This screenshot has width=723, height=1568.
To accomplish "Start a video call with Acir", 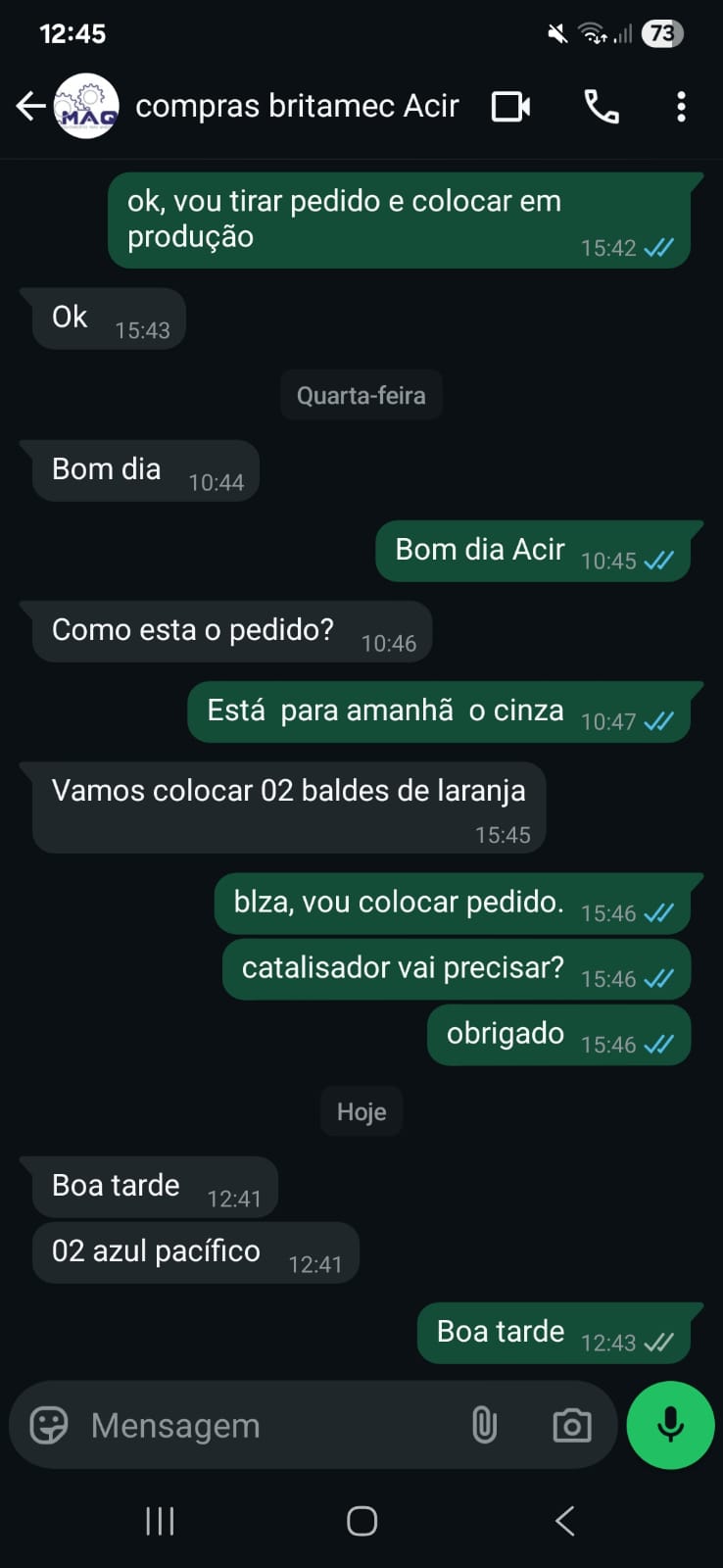I will [x=510, y=106].
